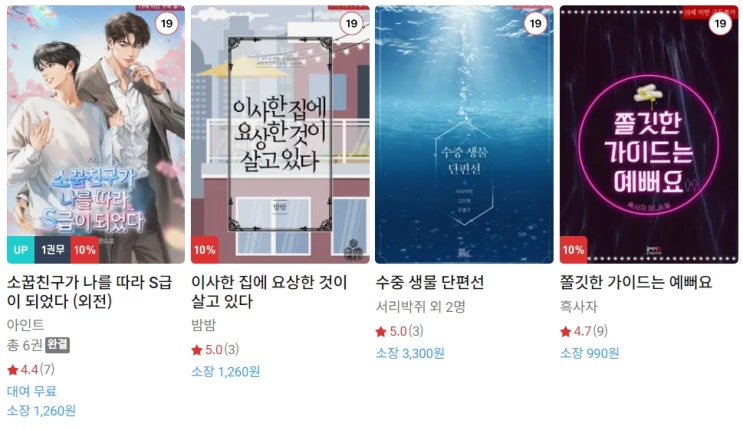Image resolution: width=743 pixels, height=430 pixels.
Task: Open the cover of 이사한 집에 요상한 것이 살고 있다
Action: pos(280,133)
